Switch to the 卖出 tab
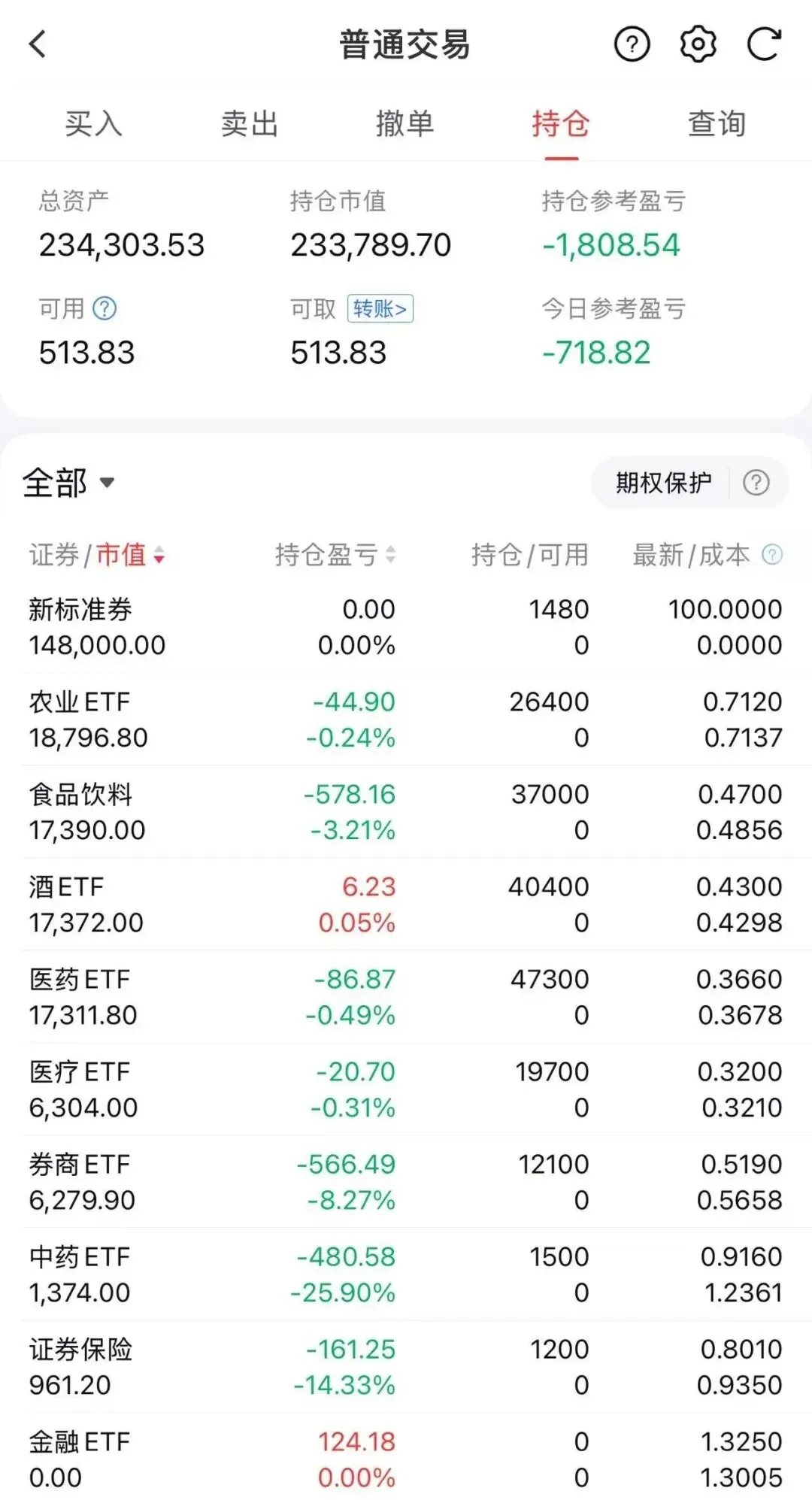This screenshot has height=1500, width=812. 250,123
